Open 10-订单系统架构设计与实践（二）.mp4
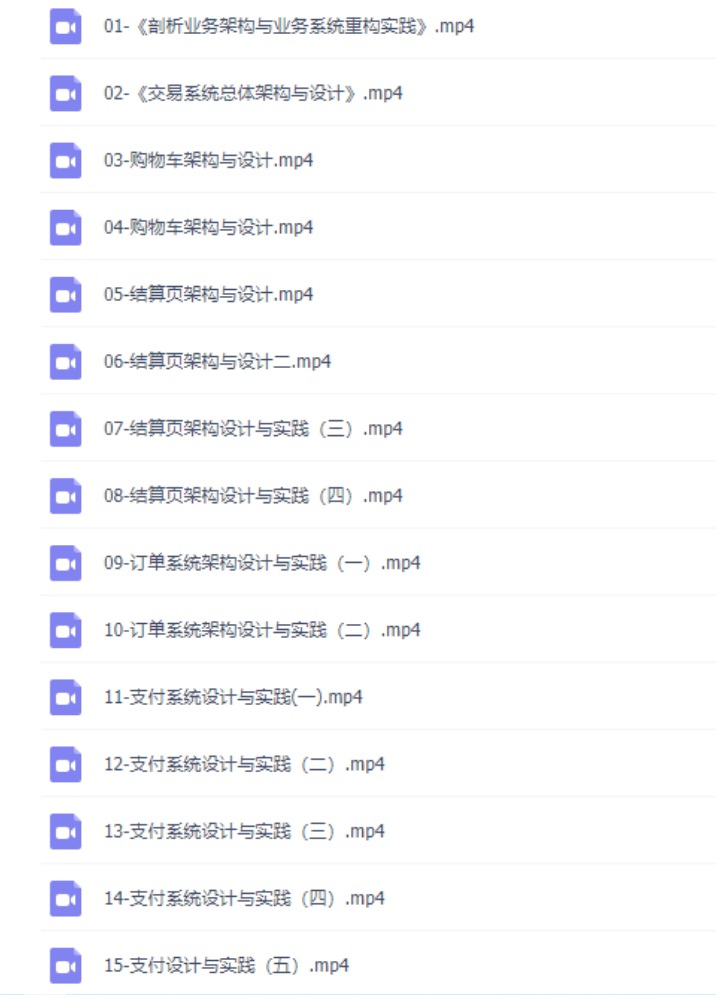 coord(262,629)
